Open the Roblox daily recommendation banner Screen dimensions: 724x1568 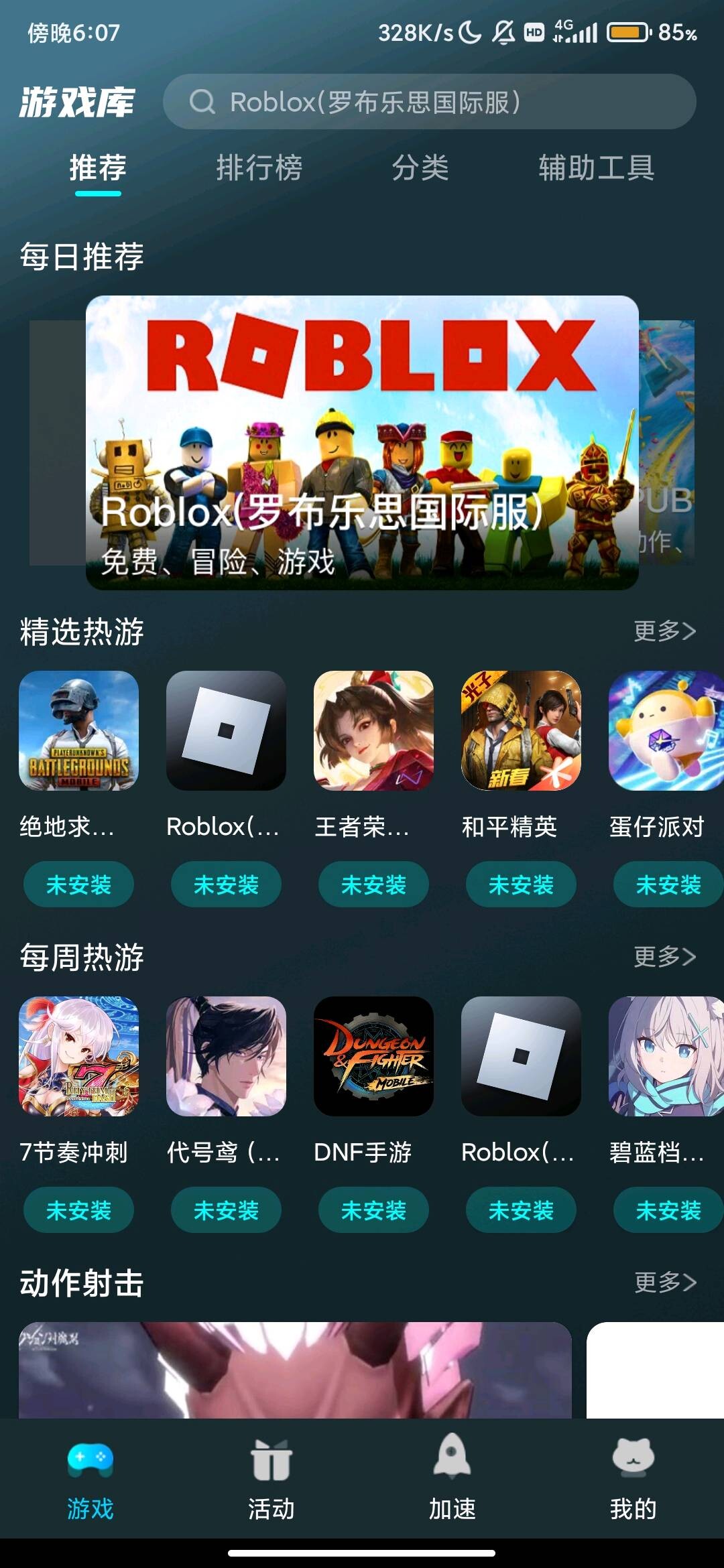tap(362, 442)
